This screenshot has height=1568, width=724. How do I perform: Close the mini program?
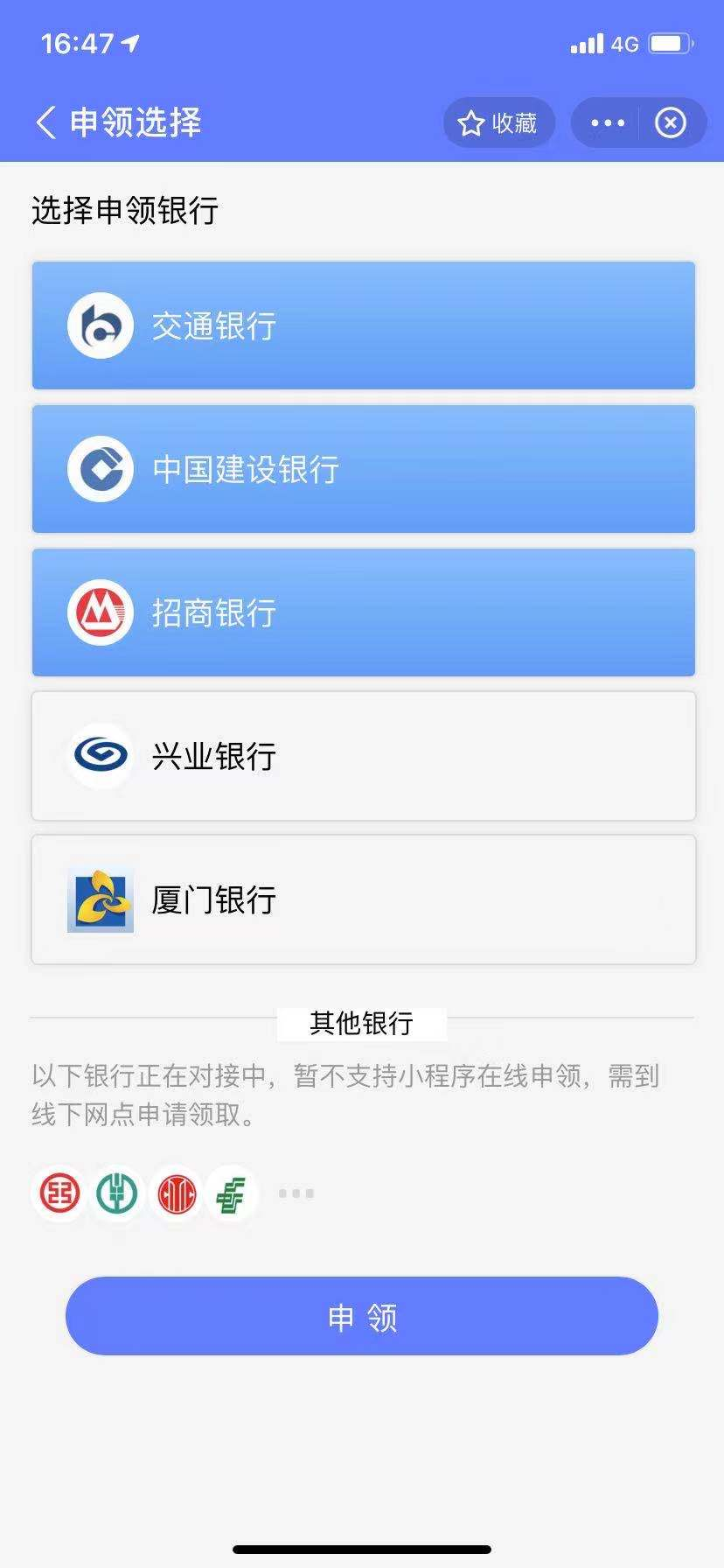point(671,122)
